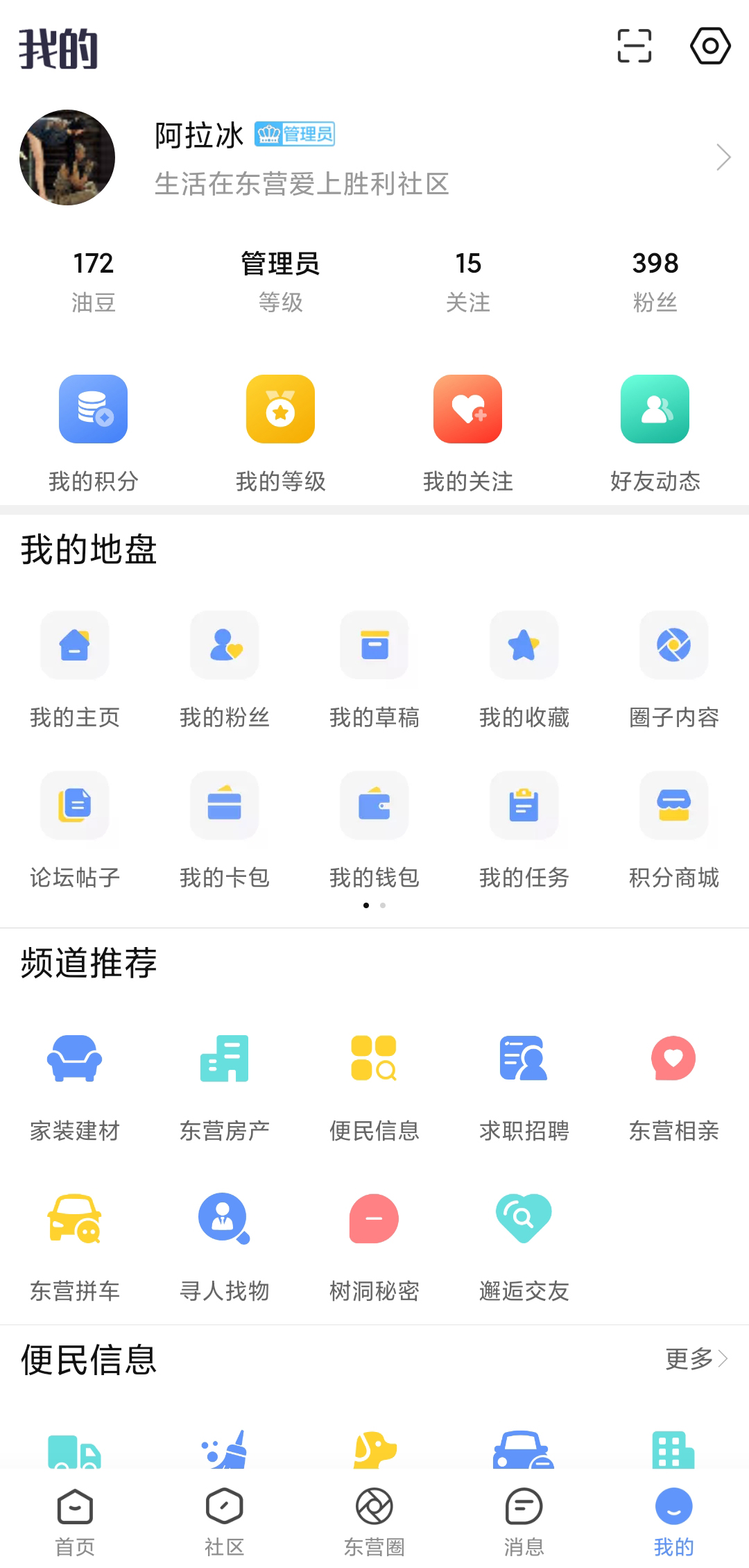Open 积分商城 points mall
Image resolution: width=749 pixels, height=1568 pixels.
(x=673, y=805)
